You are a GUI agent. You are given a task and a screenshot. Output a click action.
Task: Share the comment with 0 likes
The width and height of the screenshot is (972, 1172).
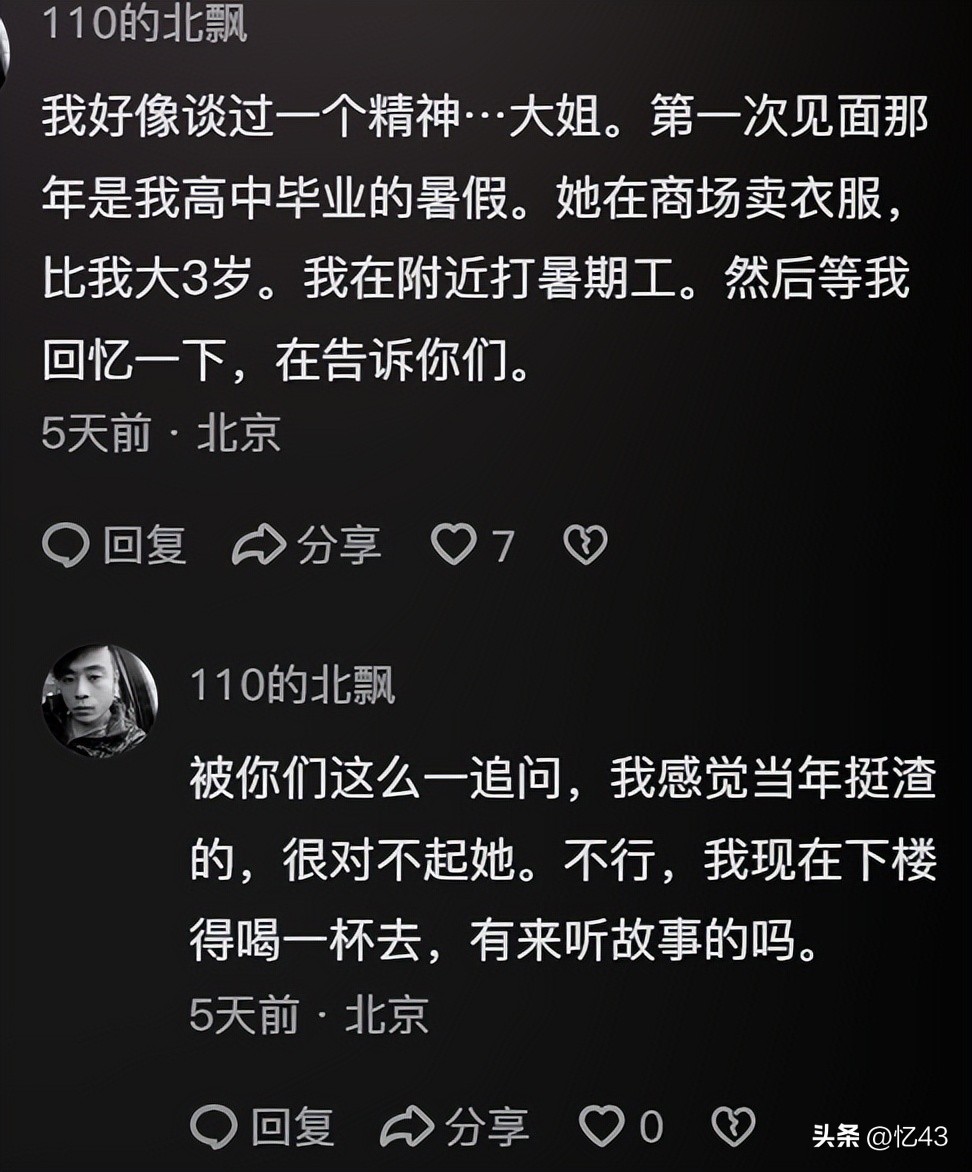click(x=454, y=1127)
